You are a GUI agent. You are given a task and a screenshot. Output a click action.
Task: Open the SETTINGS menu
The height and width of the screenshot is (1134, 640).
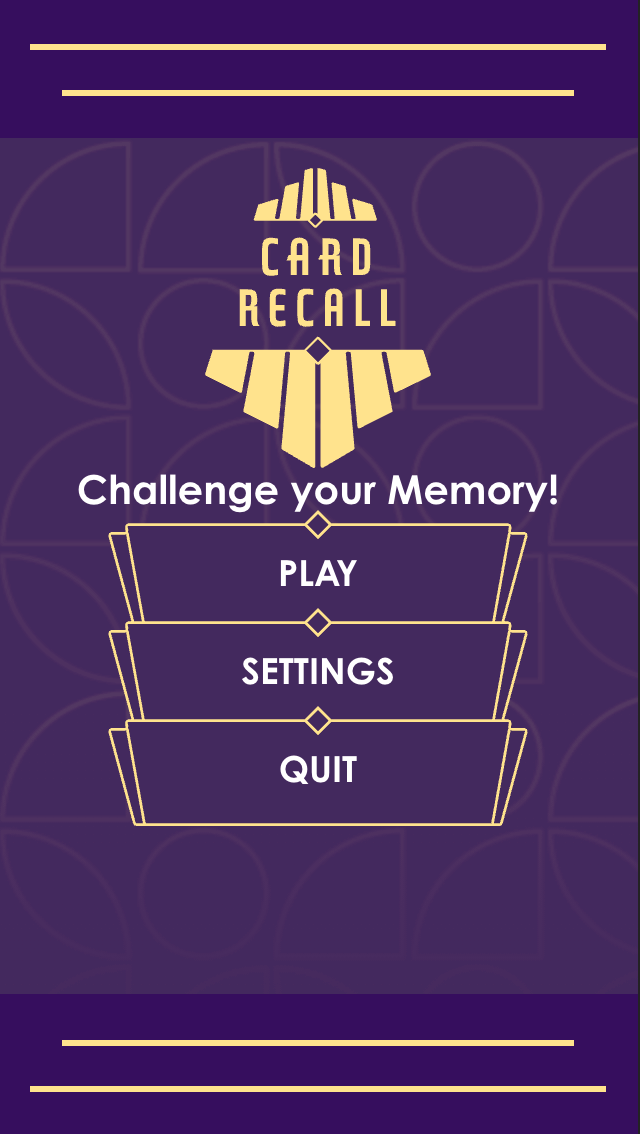(317, 671)
